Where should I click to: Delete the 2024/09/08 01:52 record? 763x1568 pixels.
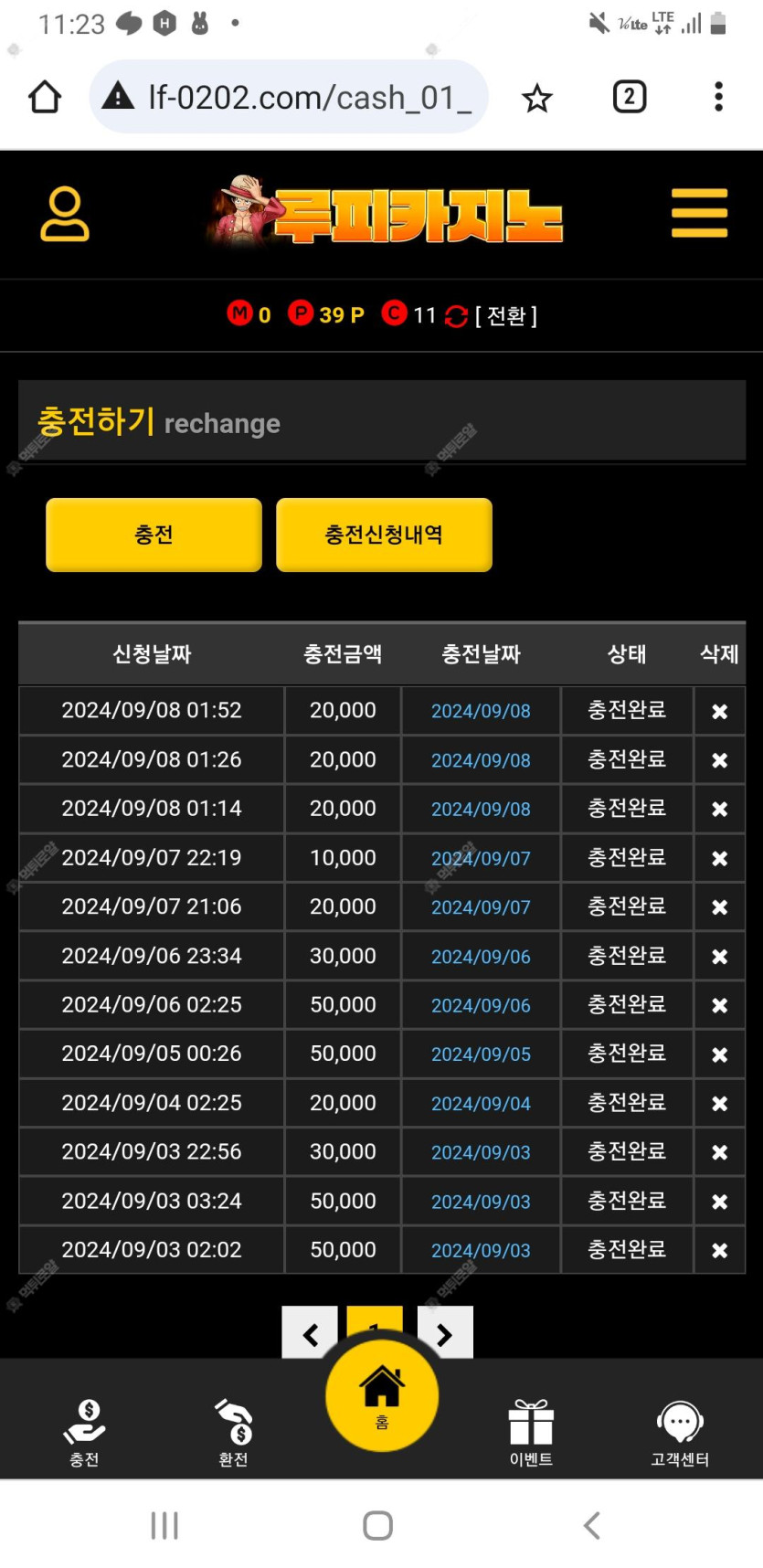tap(720, 711)
